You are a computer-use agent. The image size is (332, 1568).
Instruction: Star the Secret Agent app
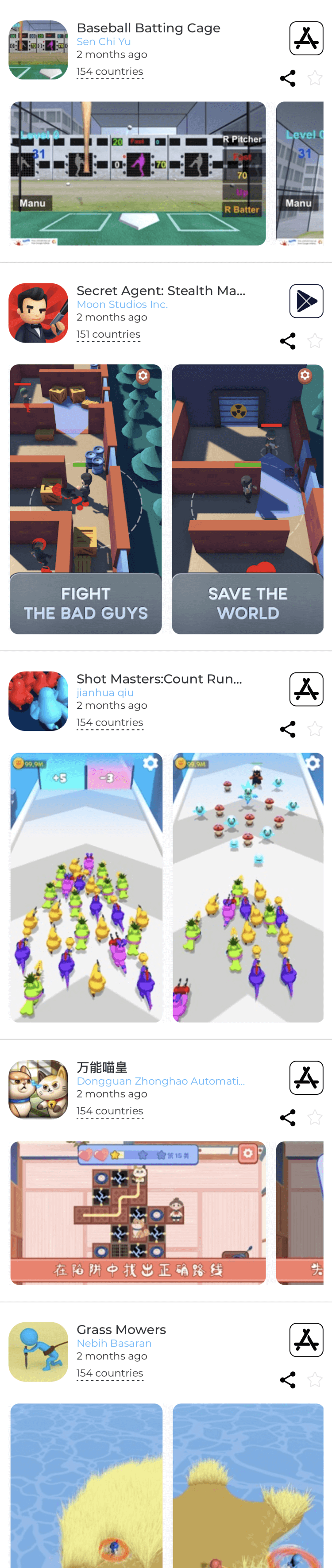(314, 341)
